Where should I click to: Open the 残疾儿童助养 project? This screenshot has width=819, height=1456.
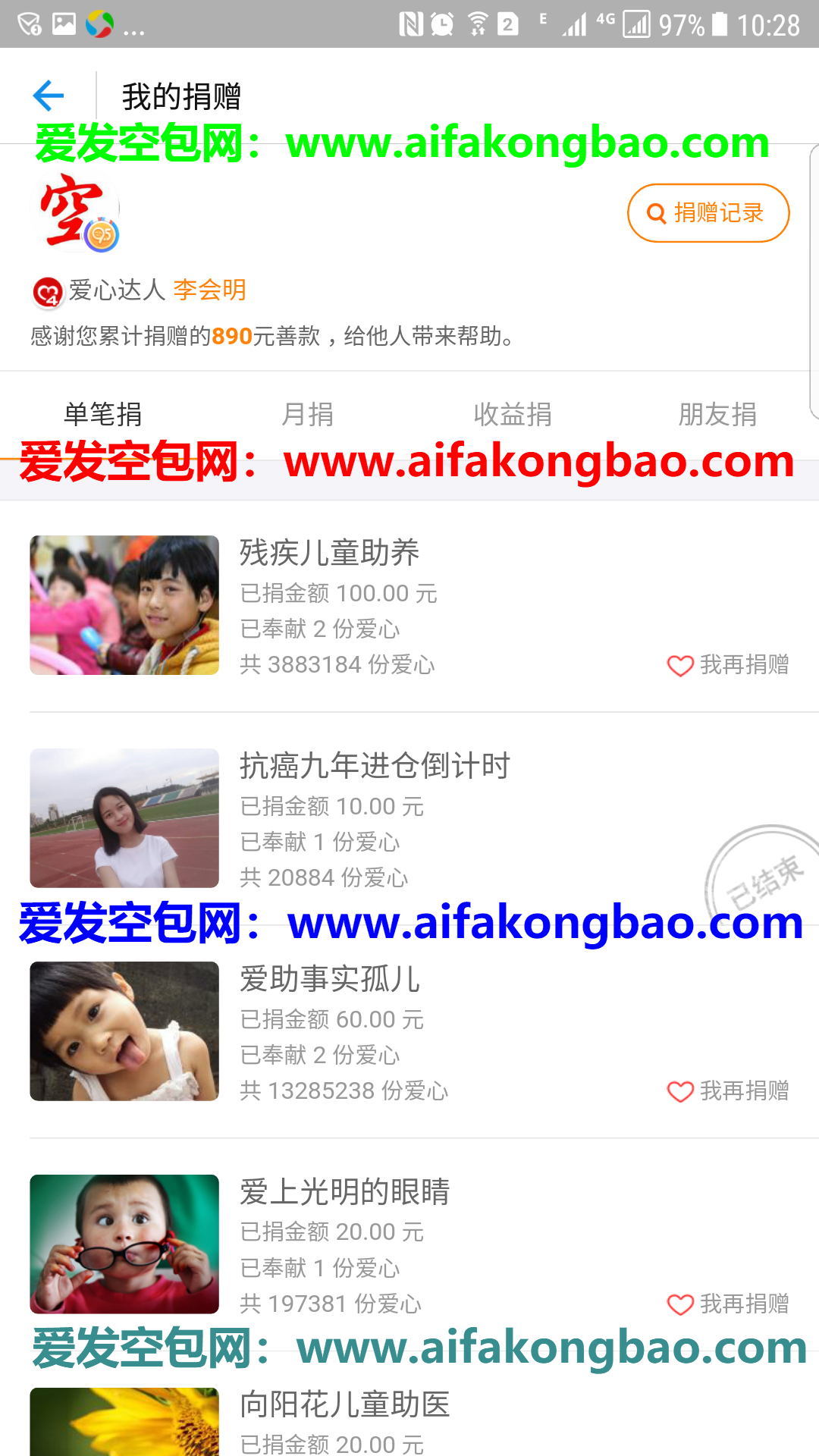click(x=329, y=553)
